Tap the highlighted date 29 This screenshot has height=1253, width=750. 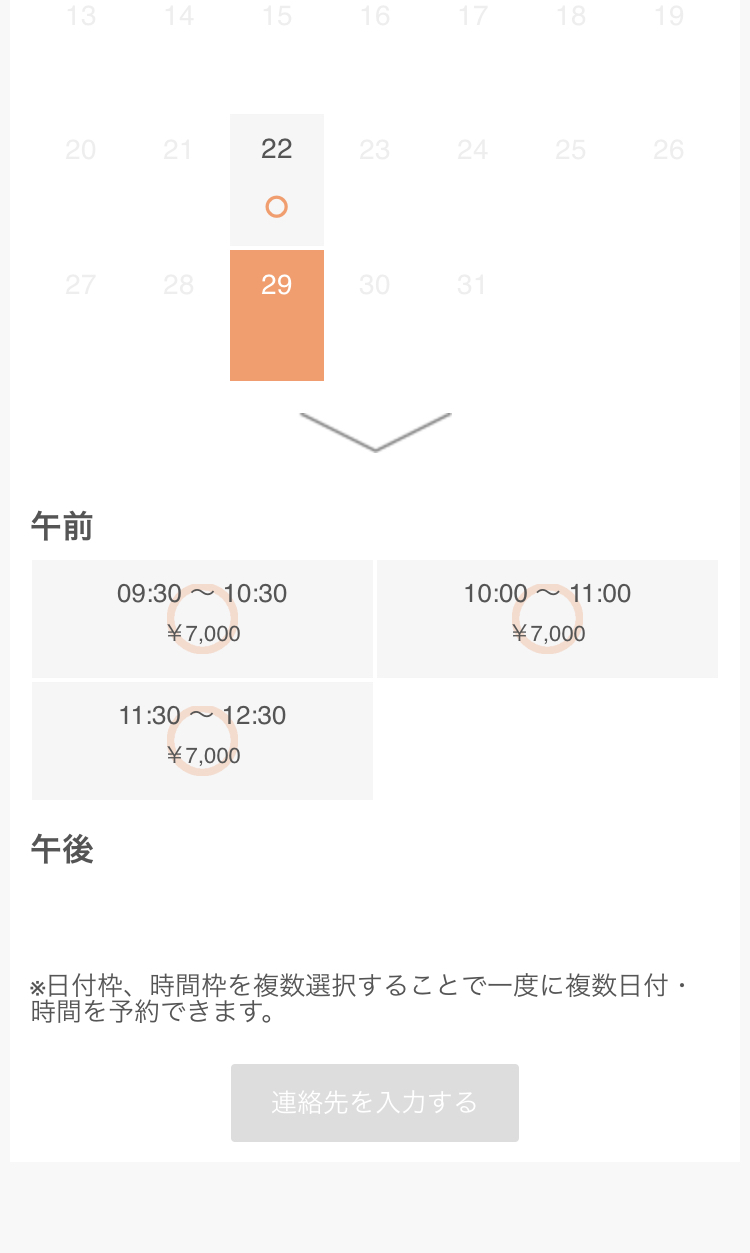pyautogui.click(x=277, y=315)
